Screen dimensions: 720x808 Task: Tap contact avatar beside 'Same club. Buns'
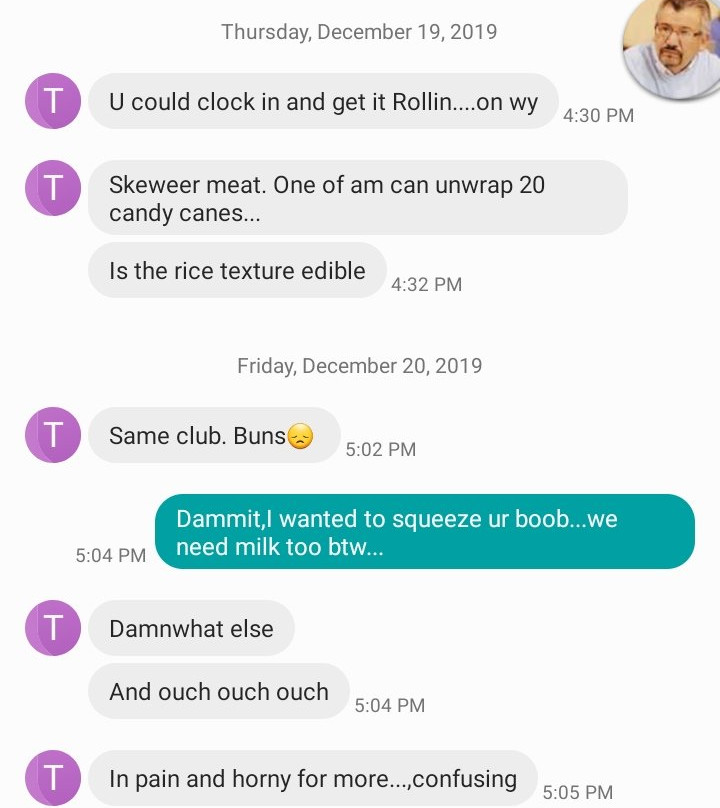[x=53, y=435]
